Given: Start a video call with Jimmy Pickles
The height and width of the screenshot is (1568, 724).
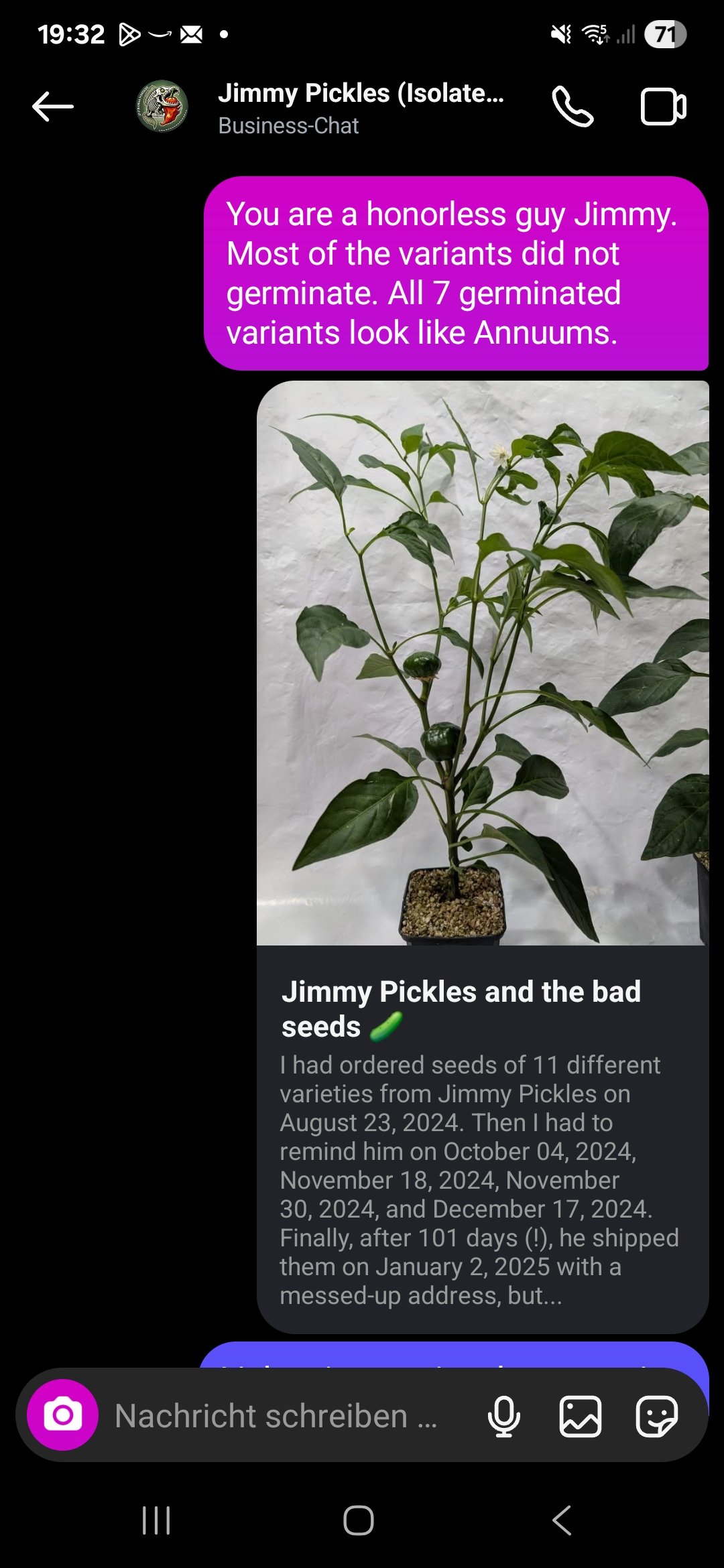Looking at the screenshot, I should (663, 107).
